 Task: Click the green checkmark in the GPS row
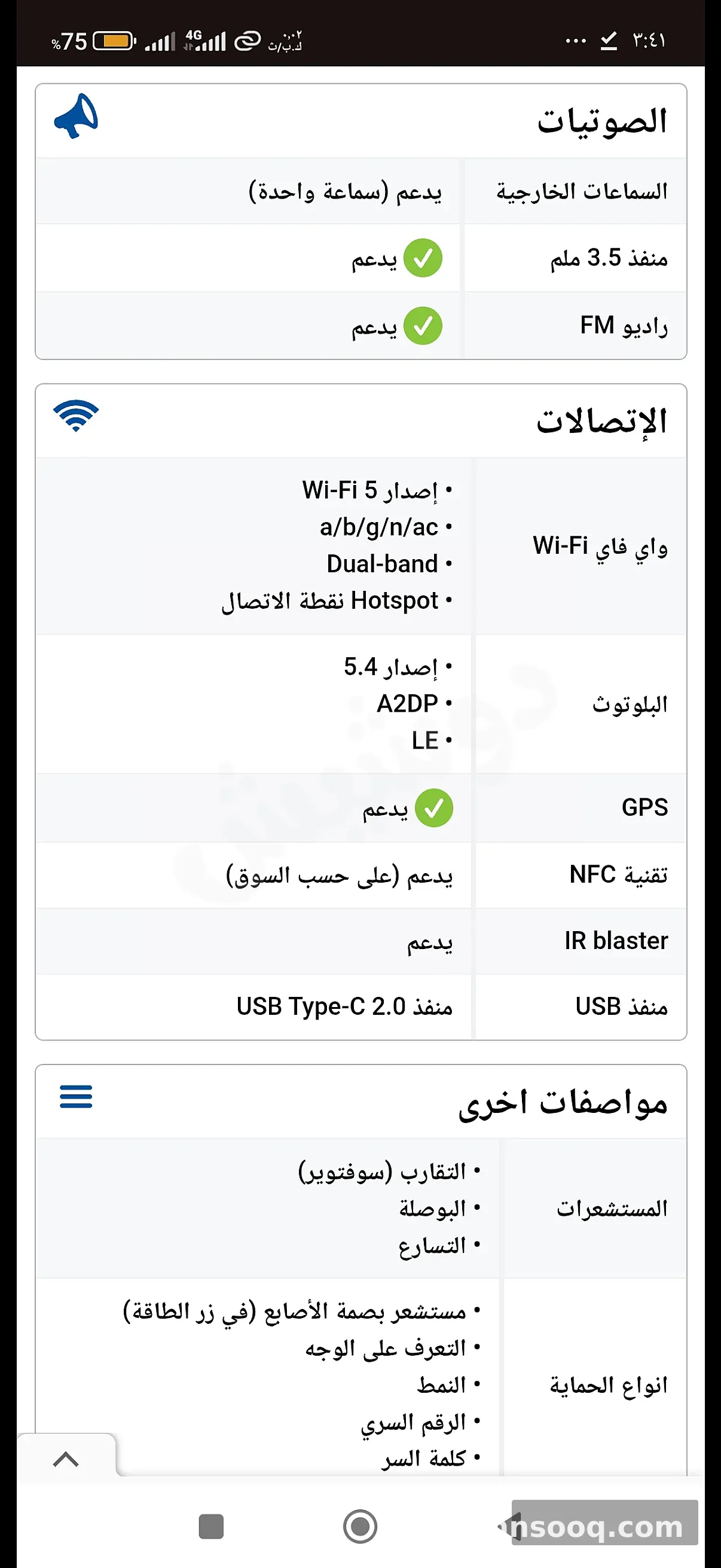pyautogui.click(x=434, y=809)
